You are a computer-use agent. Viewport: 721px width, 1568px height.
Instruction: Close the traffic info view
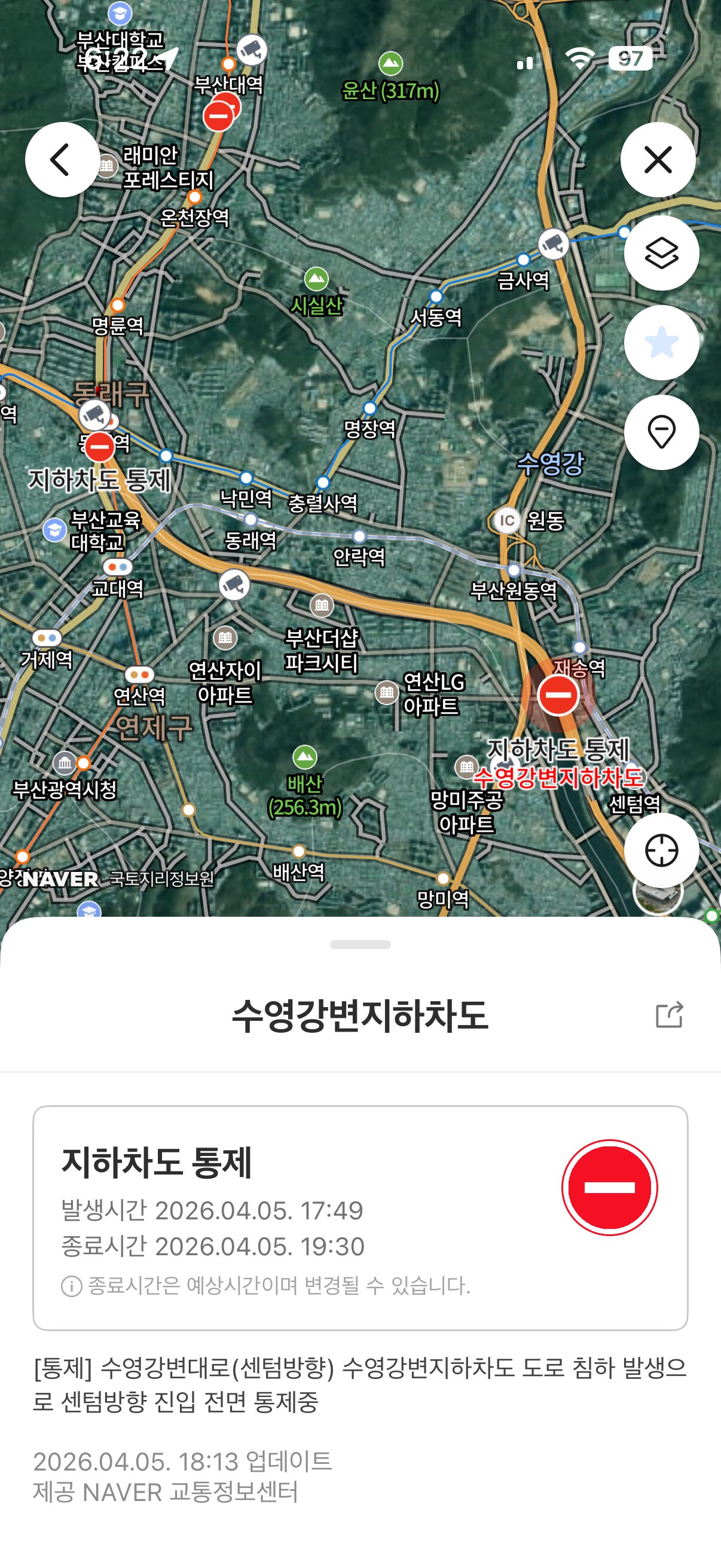658,160
